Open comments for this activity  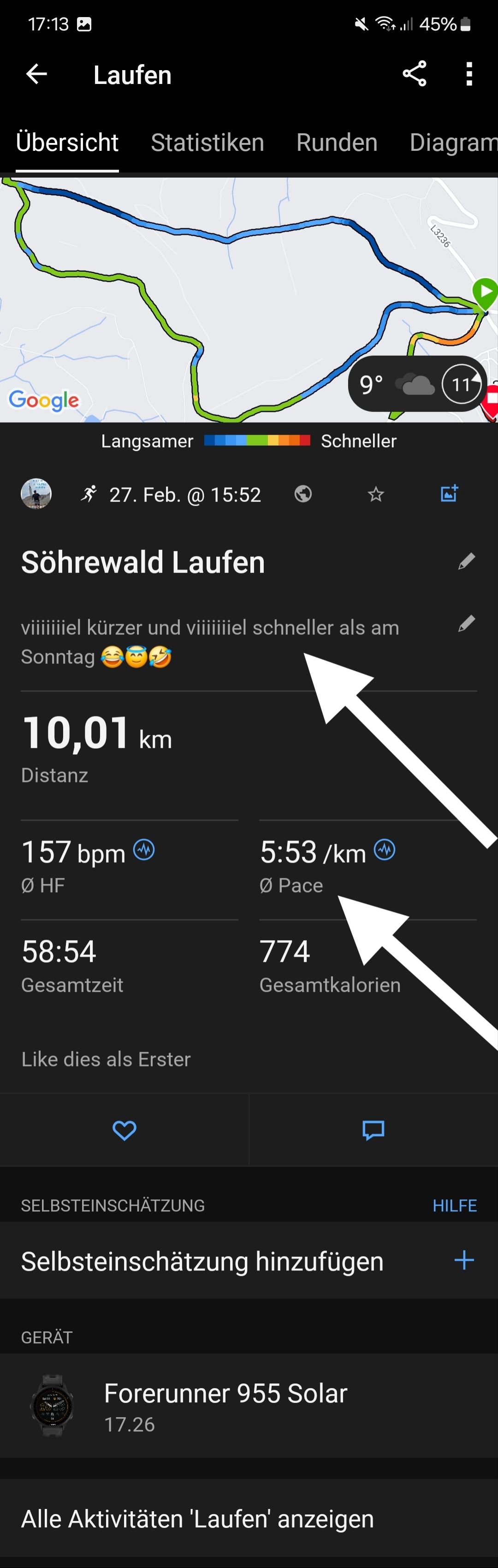tap(373, 1130)
